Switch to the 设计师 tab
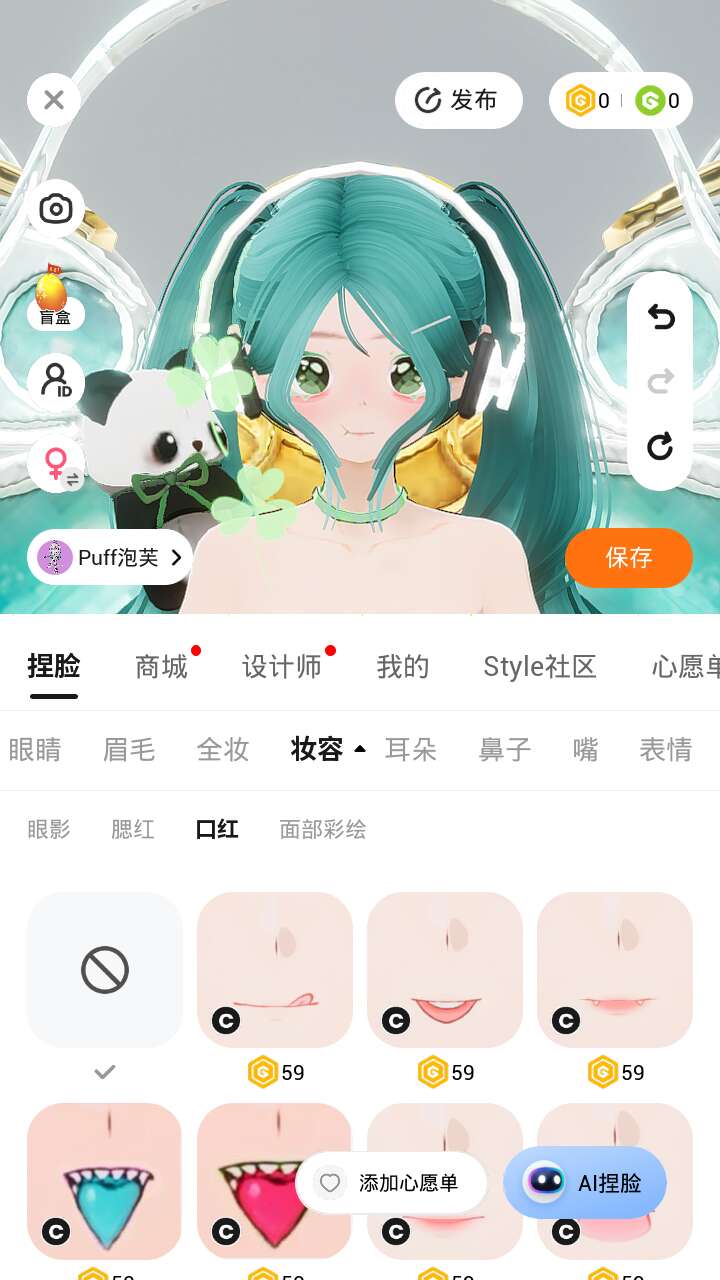The height and width of the screenshot is (1280, 720). [282, 667]
